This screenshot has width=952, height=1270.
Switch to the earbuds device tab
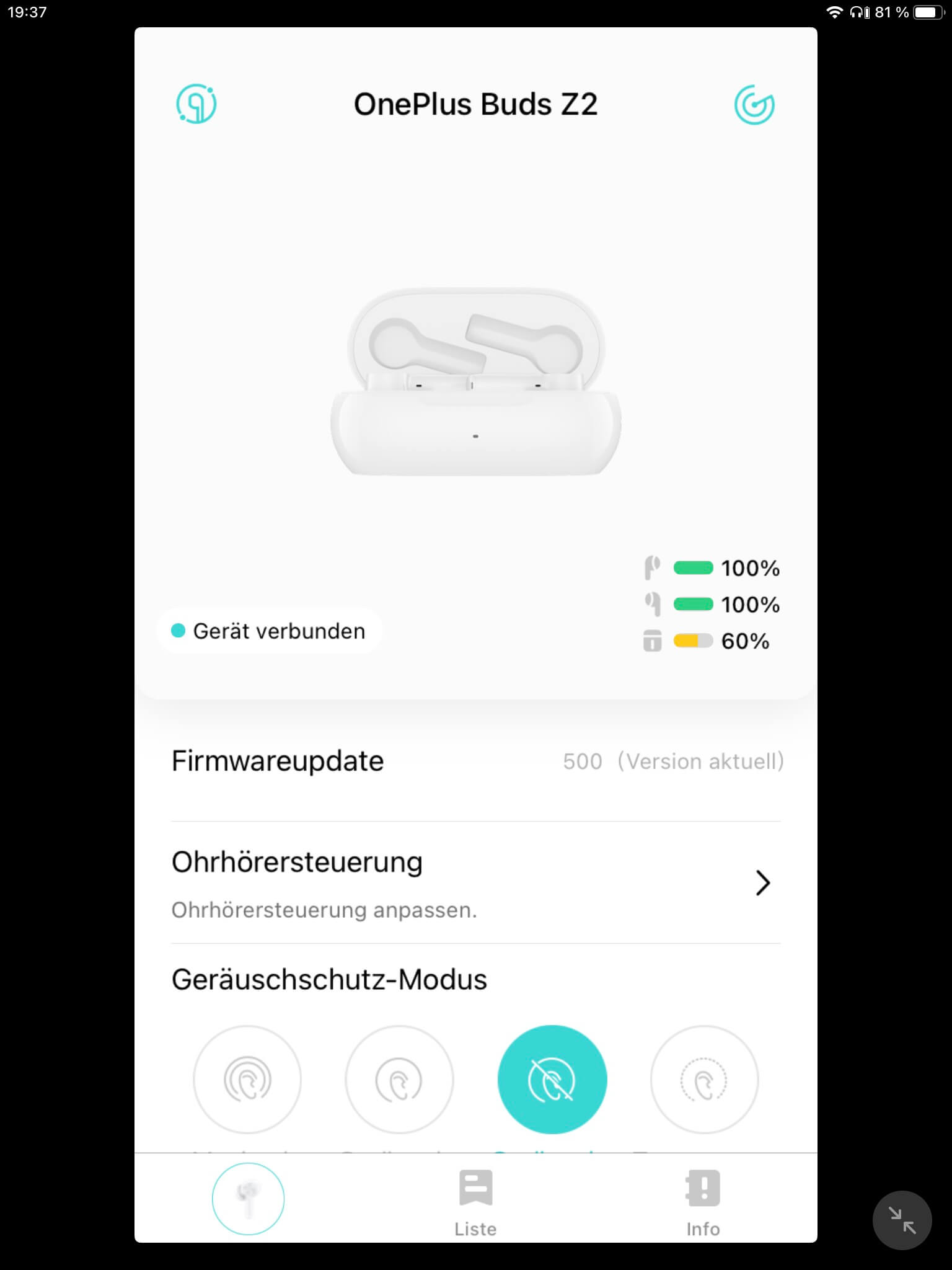click(x=248, y=1199)
